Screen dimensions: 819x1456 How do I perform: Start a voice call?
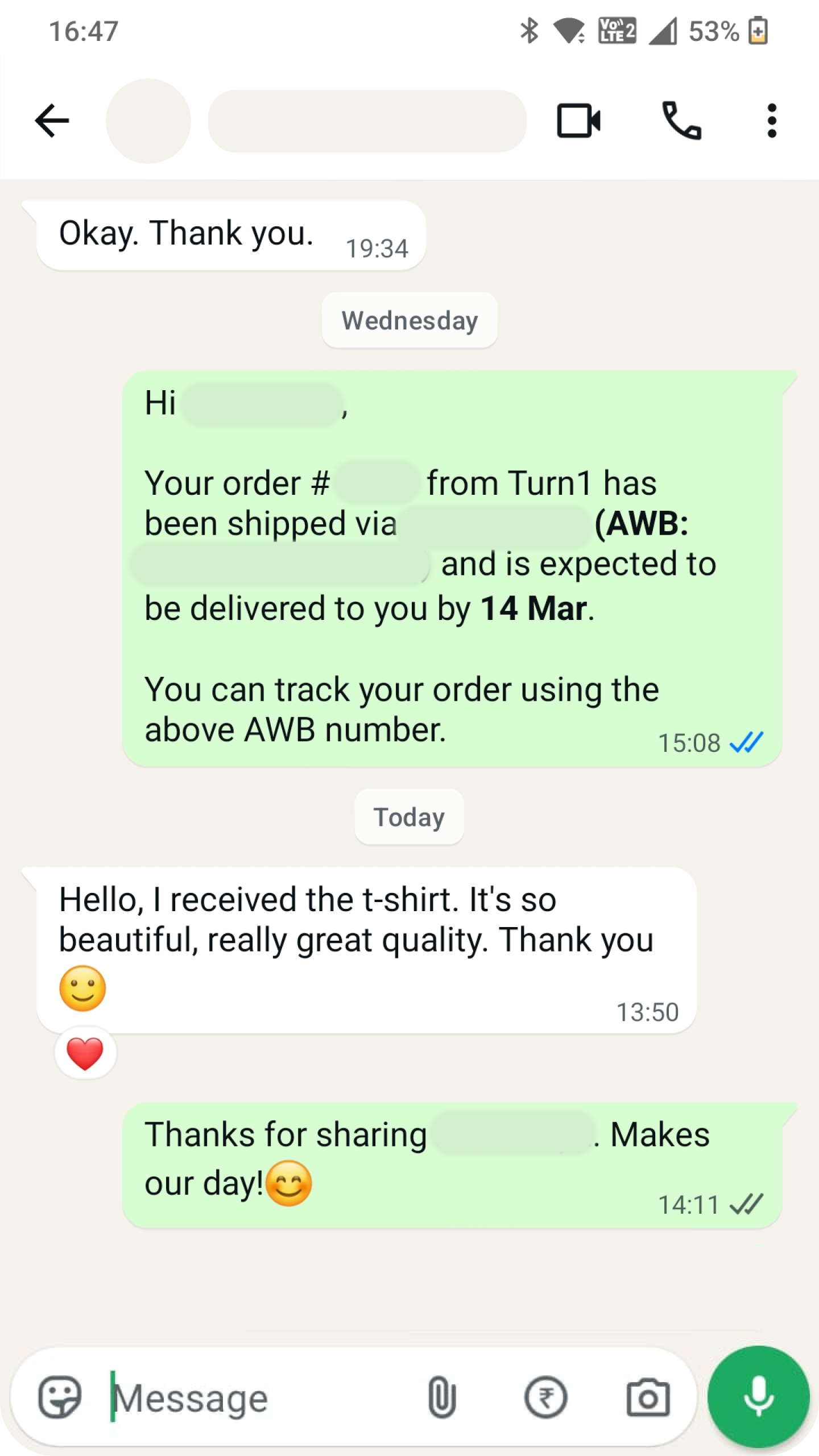[681, 121]
